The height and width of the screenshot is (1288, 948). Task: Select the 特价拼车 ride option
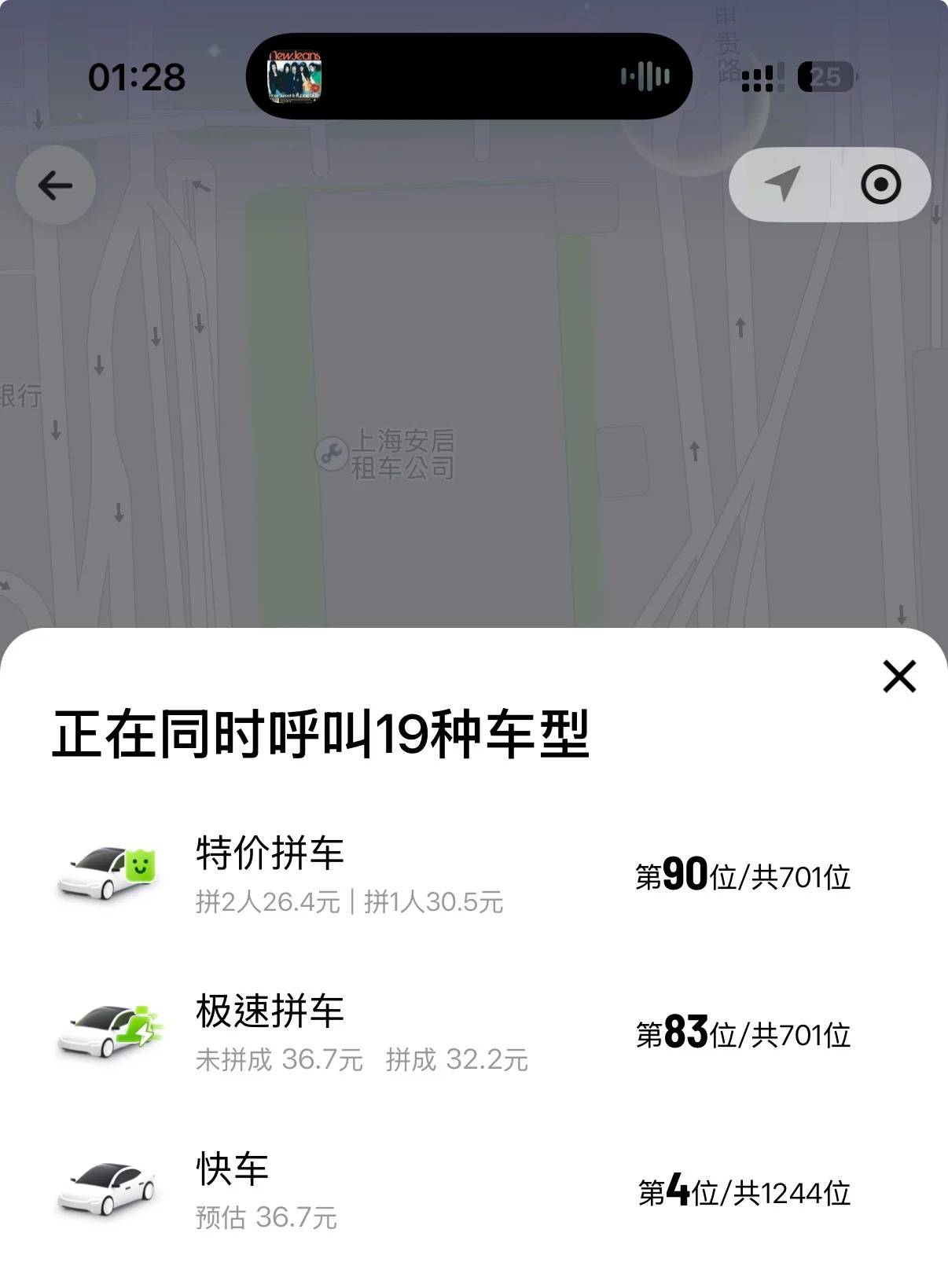[x=453, y=875]
